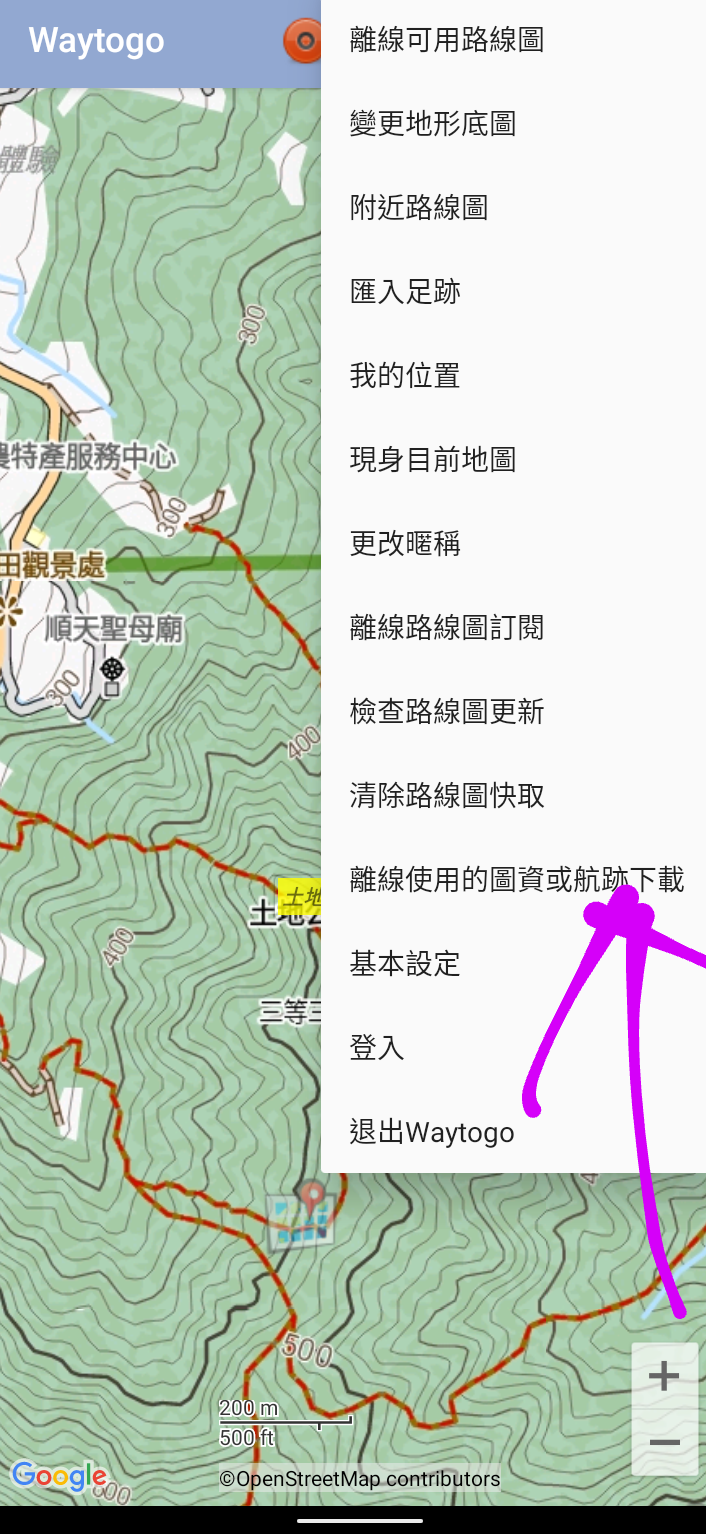Image resolution: width=706 pixels, height=1534 pixels.
Task: Open 附近路線圖
Action: click(x=513, y=208)
